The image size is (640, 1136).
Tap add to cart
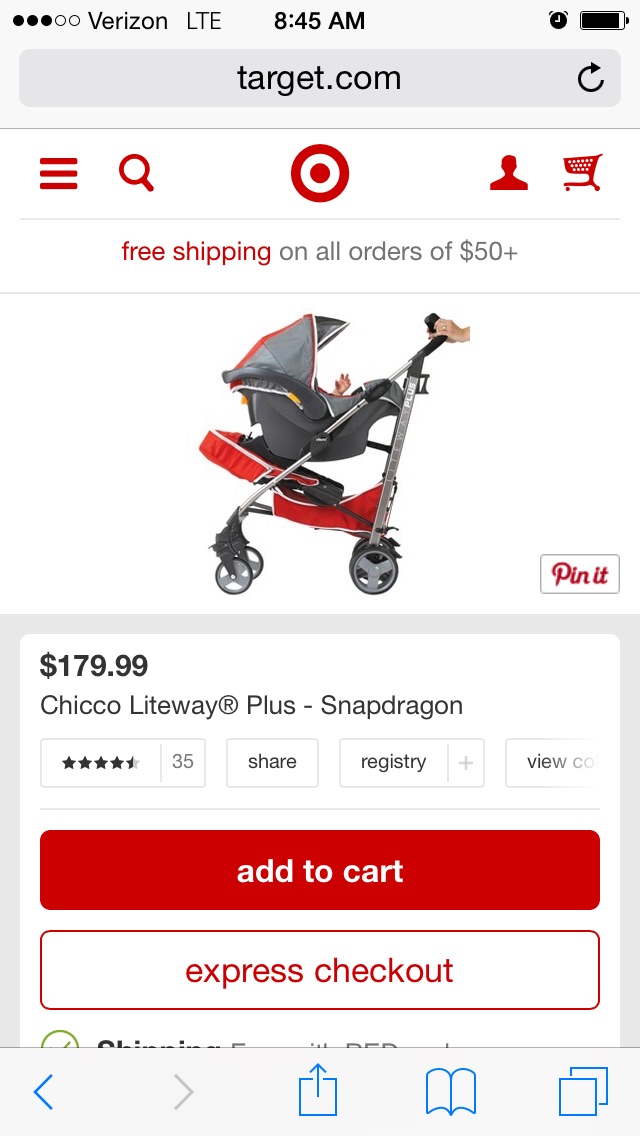point(320,870)
